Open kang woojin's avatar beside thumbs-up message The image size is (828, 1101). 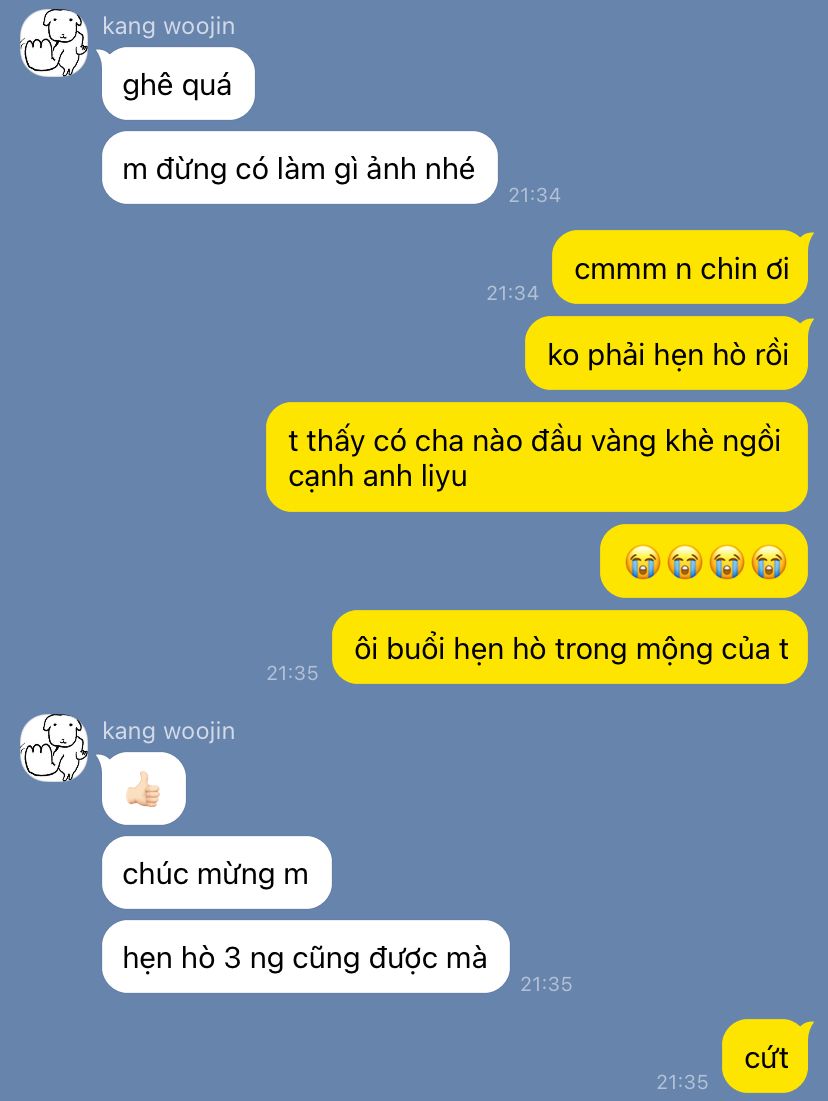point(54,747)
